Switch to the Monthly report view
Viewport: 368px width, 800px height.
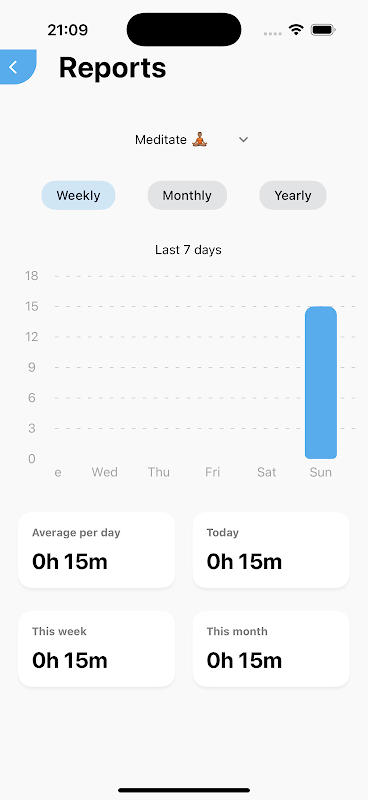[x=187, y=195]
